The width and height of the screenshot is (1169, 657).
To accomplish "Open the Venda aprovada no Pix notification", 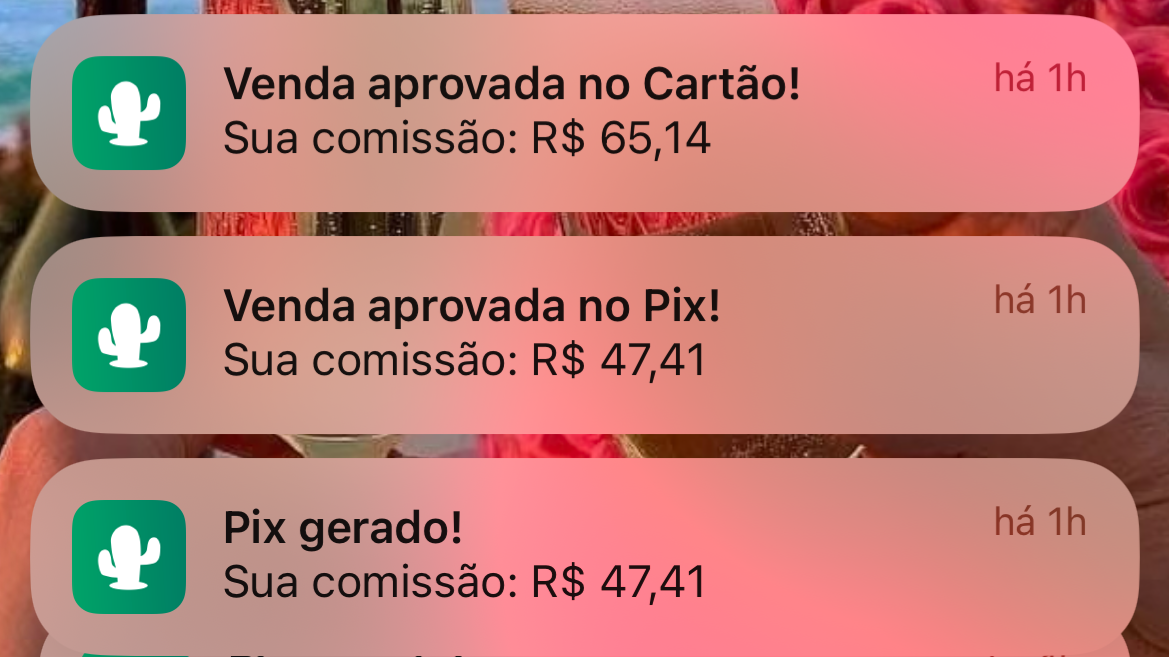I will pos(584,334).
